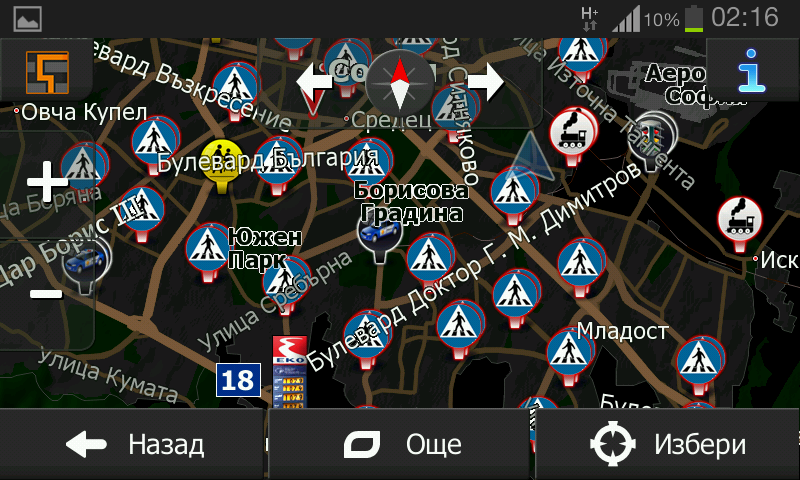800x480 pixels.
Task: Open the Още more options
Action: click(400, 445)
